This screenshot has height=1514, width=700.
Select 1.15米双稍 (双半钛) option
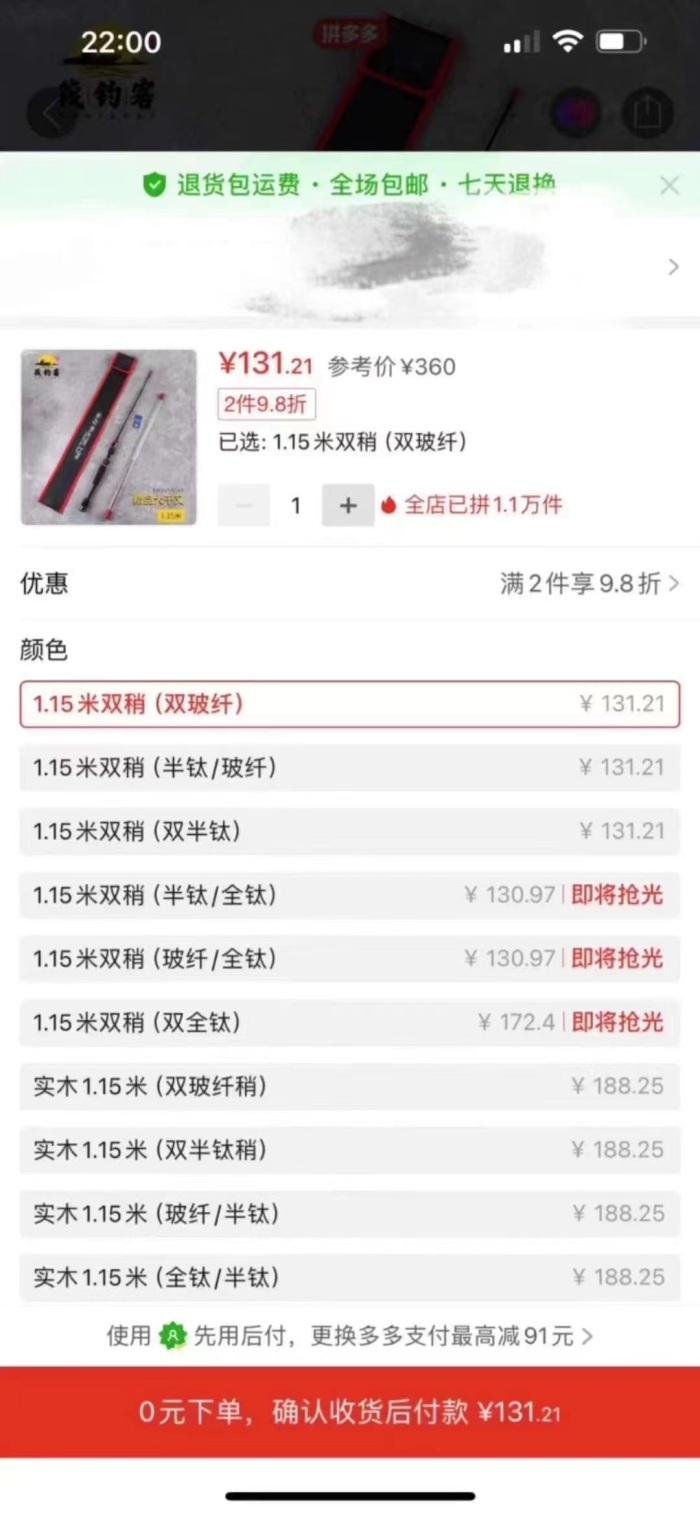coord(349,831)
